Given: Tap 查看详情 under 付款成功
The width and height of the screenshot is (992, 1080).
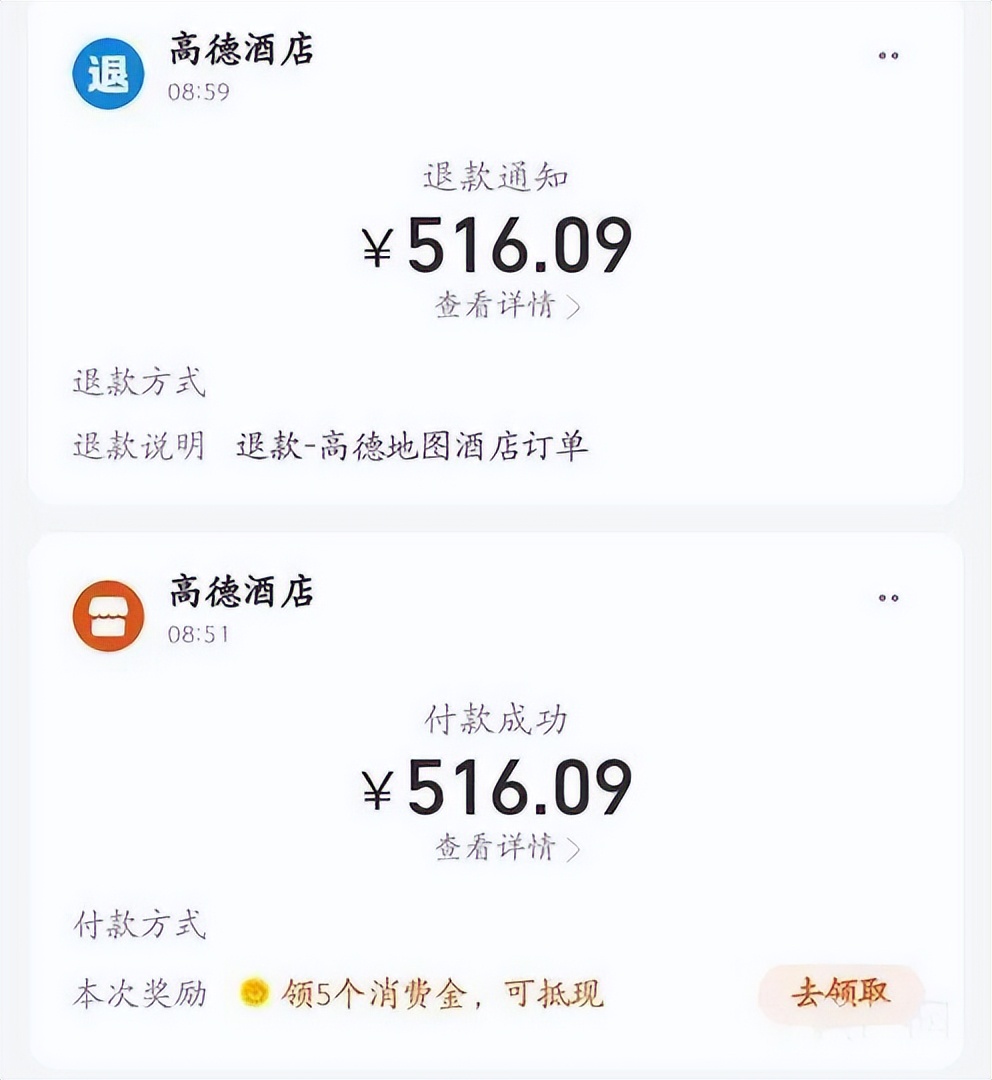Looking at the screenshot, I should (506, 848).
